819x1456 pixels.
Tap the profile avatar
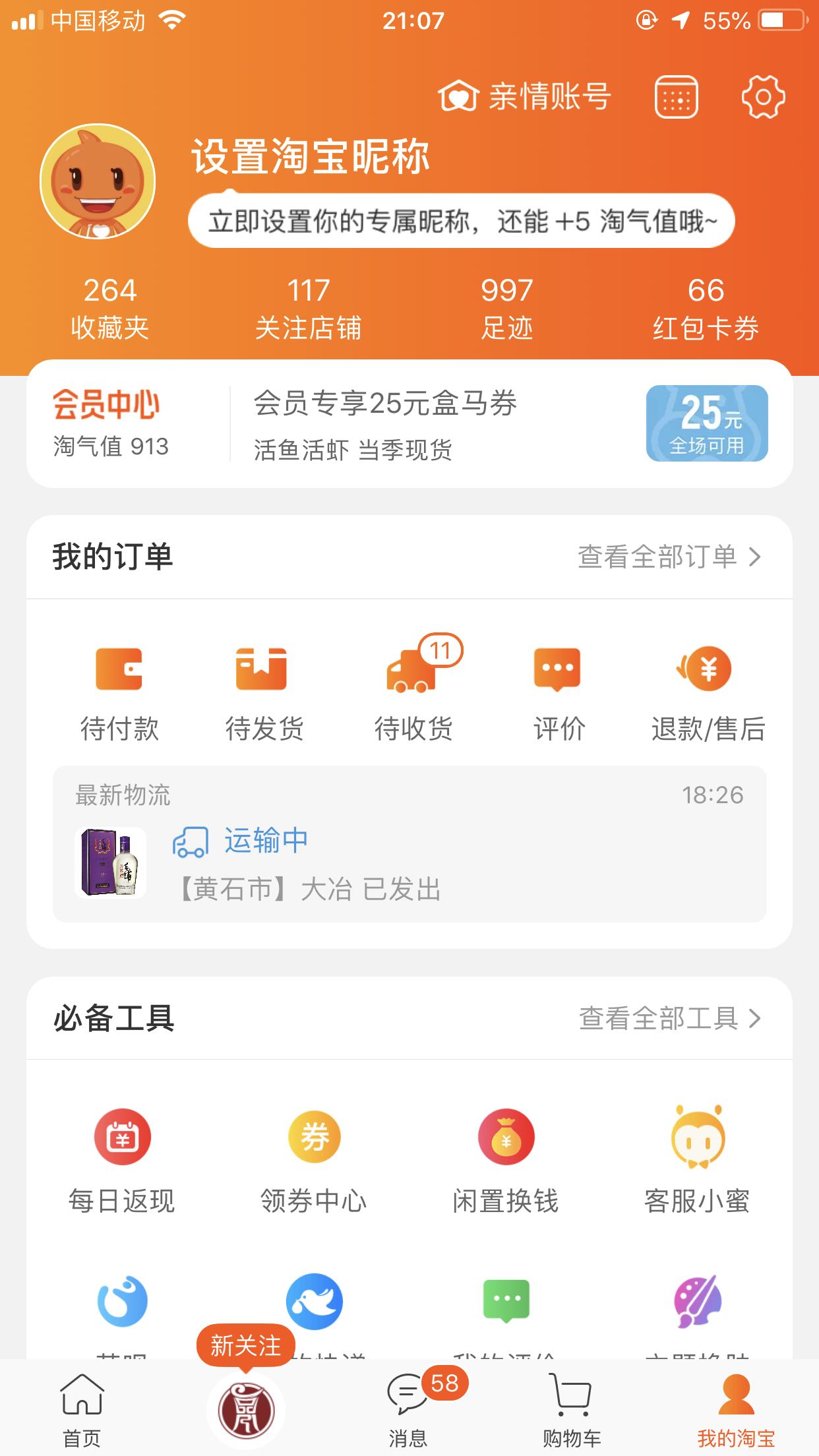click(x=98, y=181)
